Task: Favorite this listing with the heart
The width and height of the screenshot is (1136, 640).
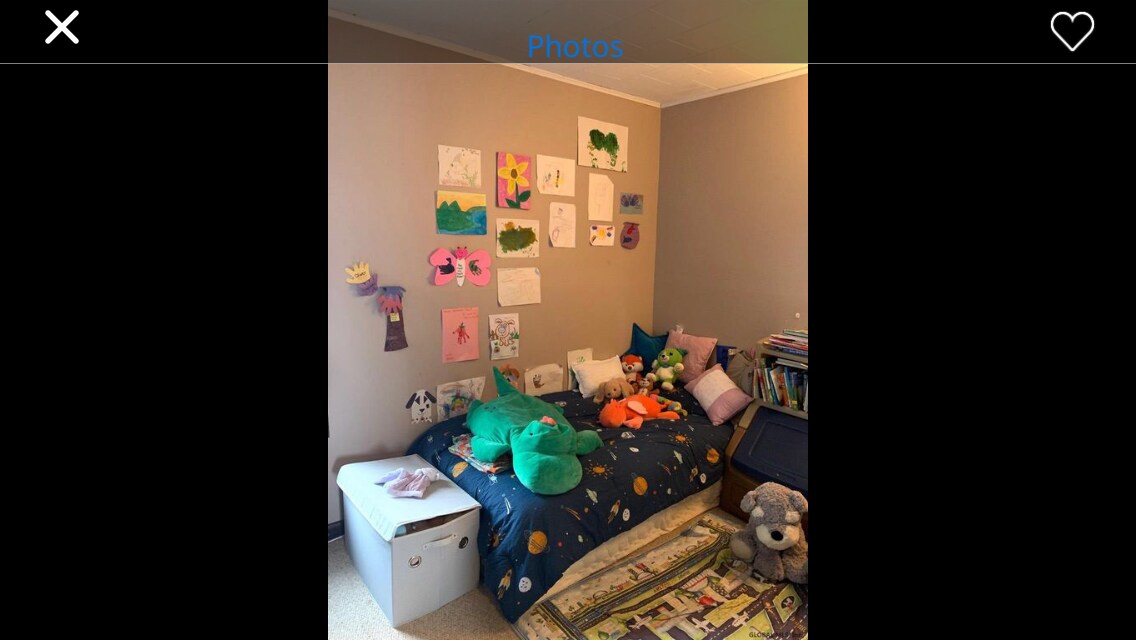Action: tap(1072, 31)
